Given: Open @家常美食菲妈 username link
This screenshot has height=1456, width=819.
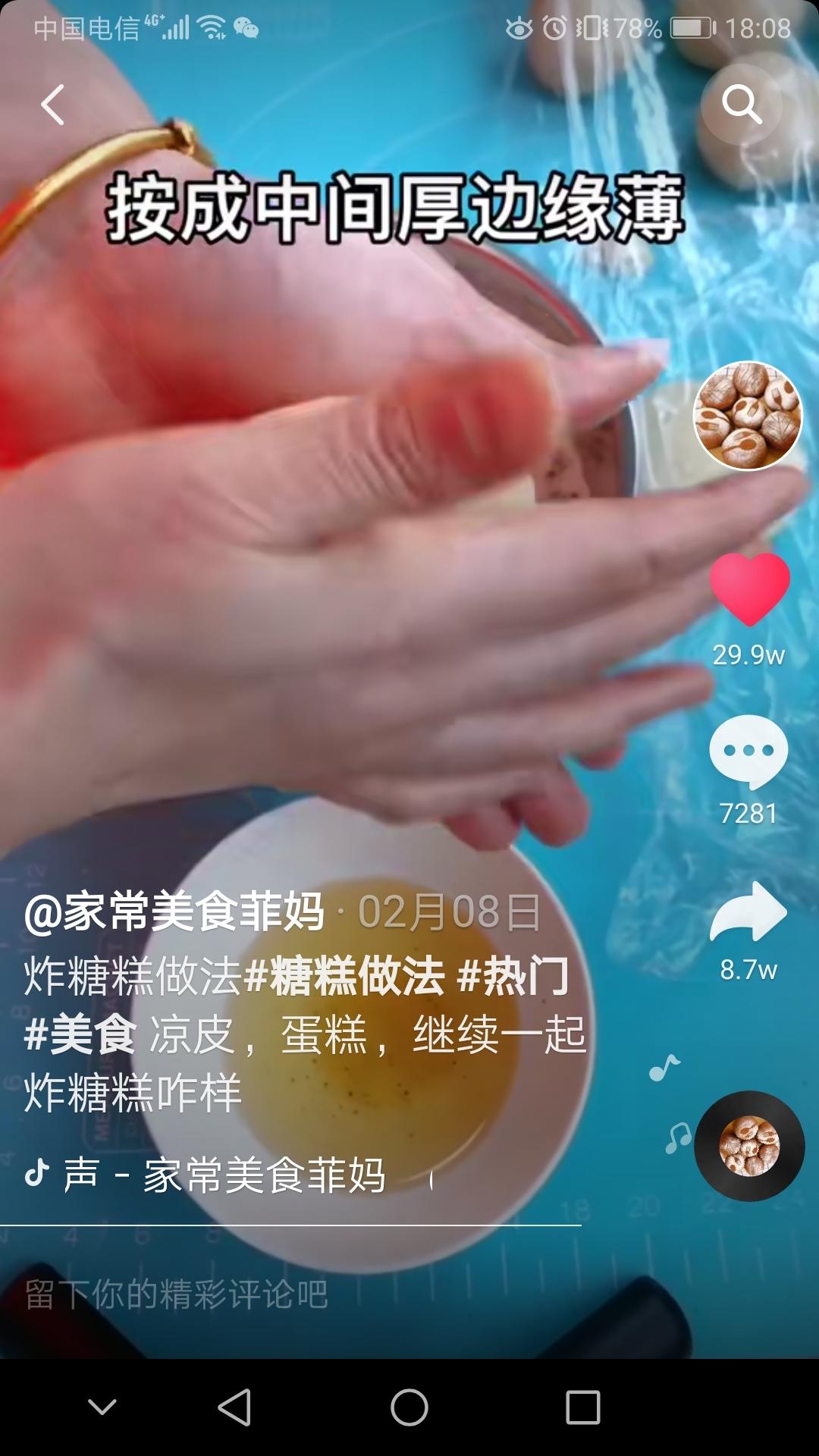Looking at the screenshot, I should coord(174,911).
